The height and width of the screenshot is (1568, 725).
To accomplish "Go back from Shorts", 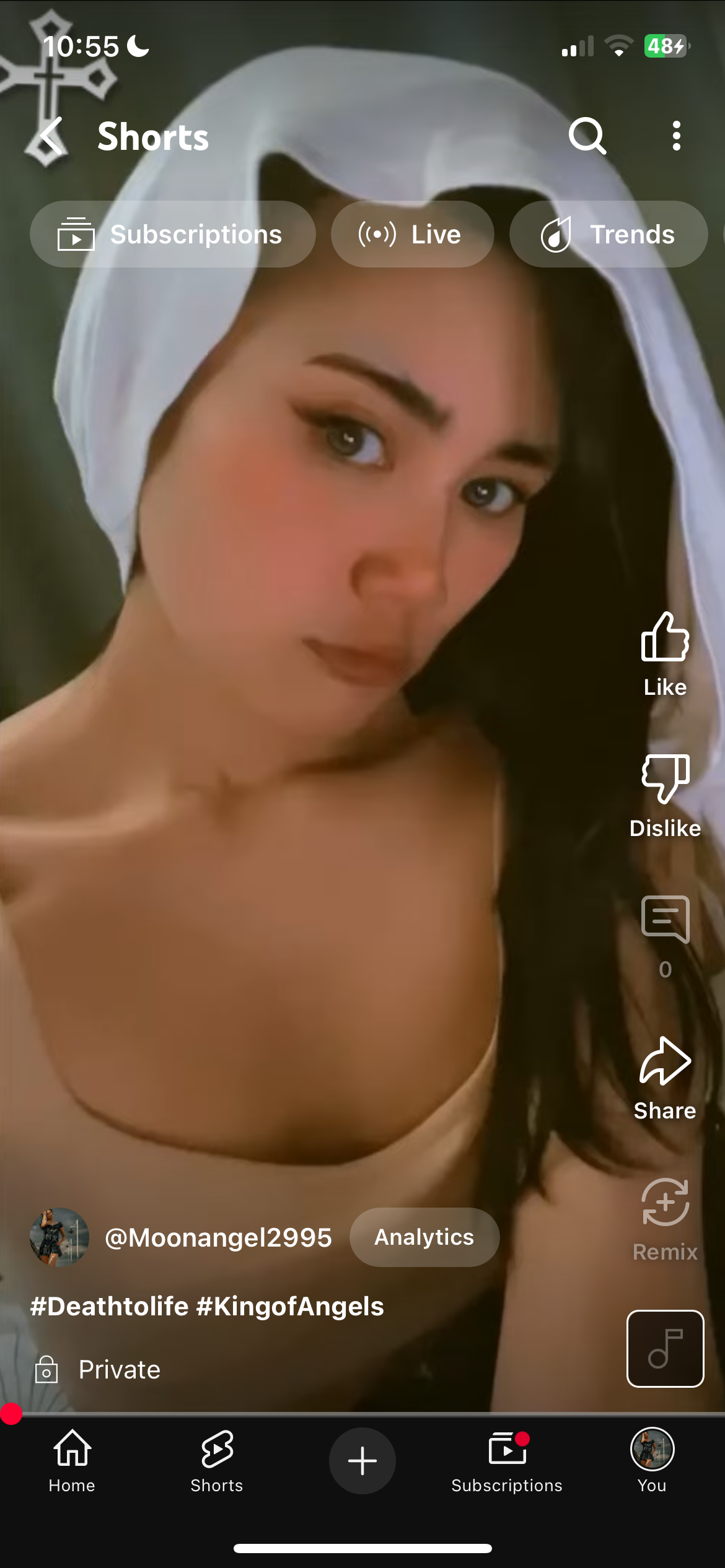I will (51, 136).
